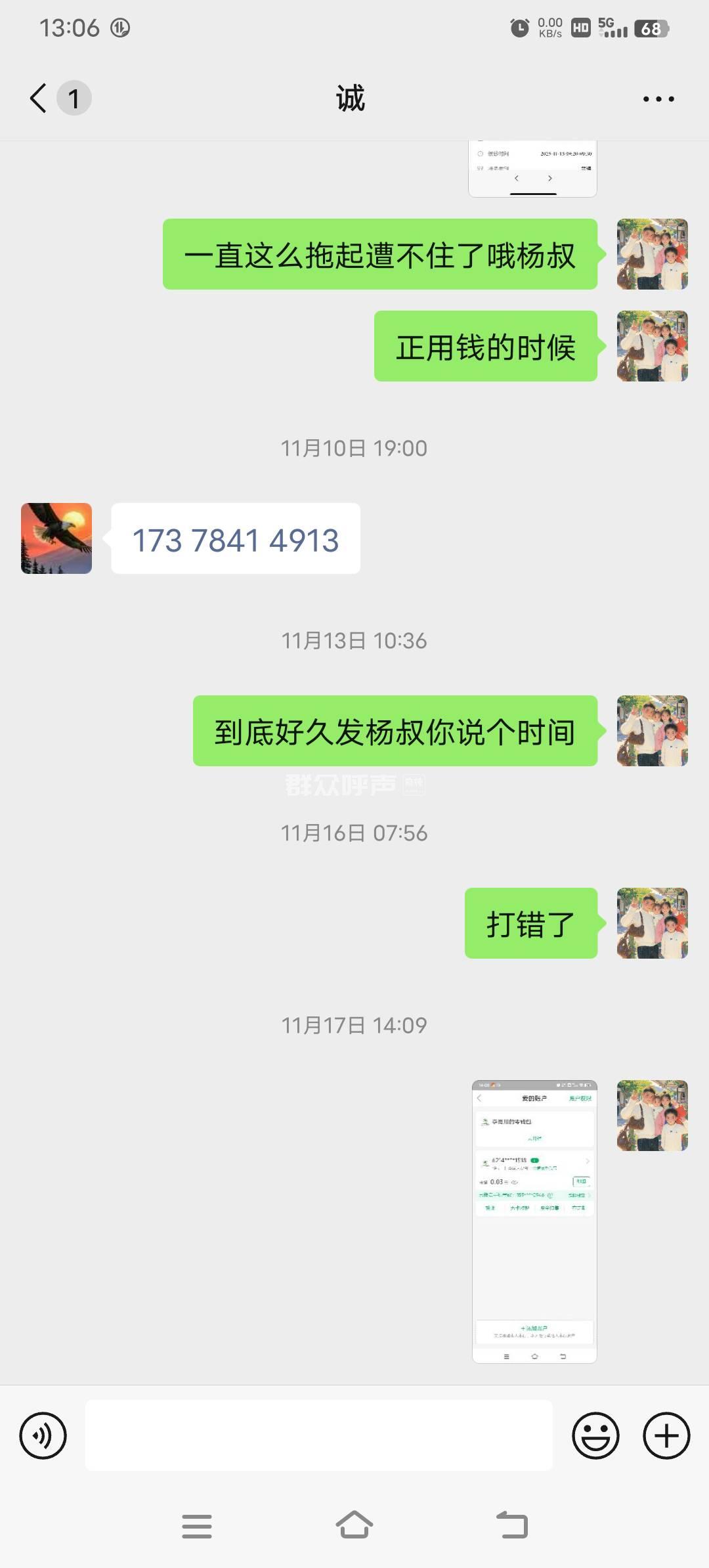Viewport: 709px width, 1568px height.
Task: Open chat info via three-dot menu
Action: (658, 99)
